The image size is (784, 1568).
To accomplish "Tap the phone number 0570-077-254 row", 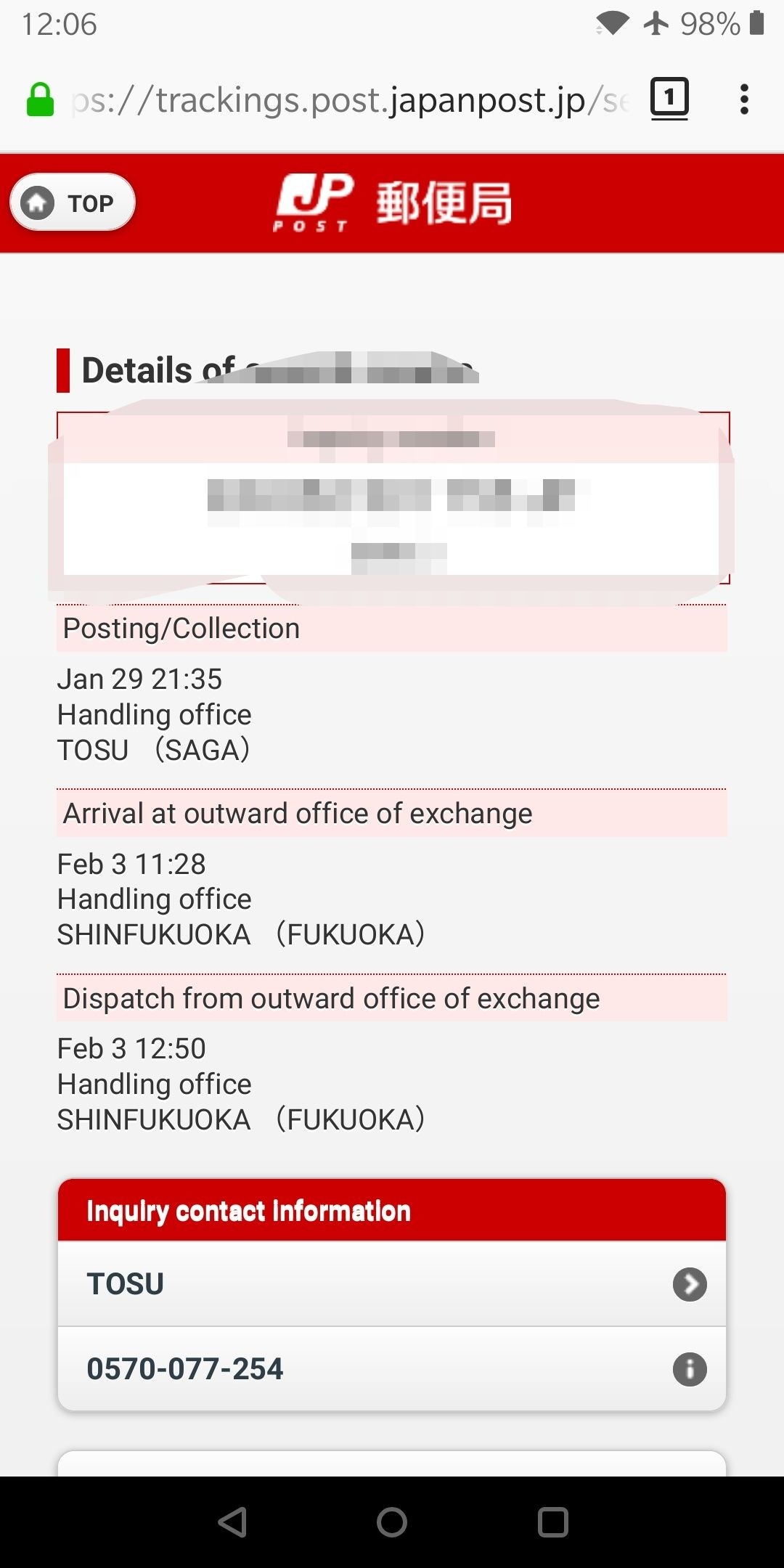I will pyautogui.click(x=392, y=1368).
